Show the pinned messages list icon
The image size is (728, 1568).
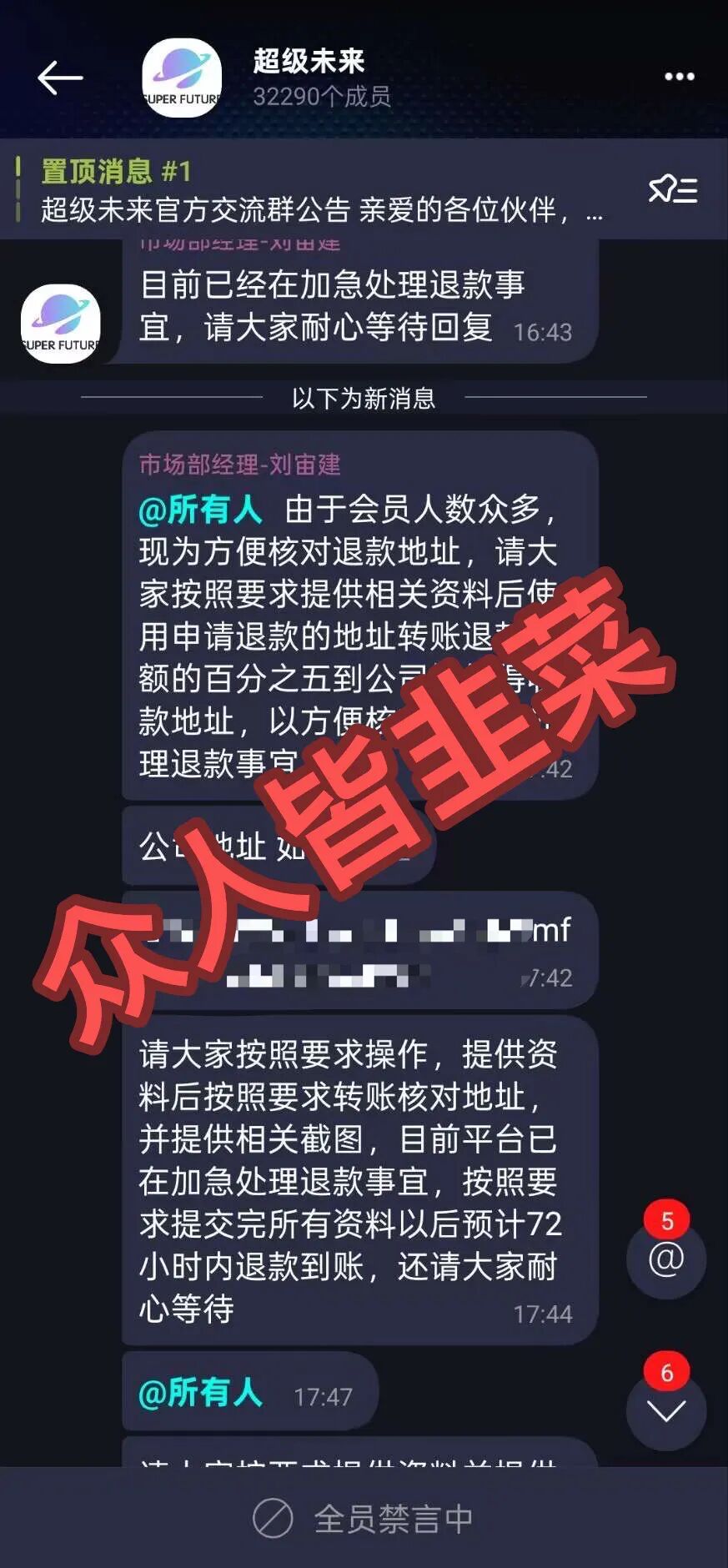click(673, 190)
